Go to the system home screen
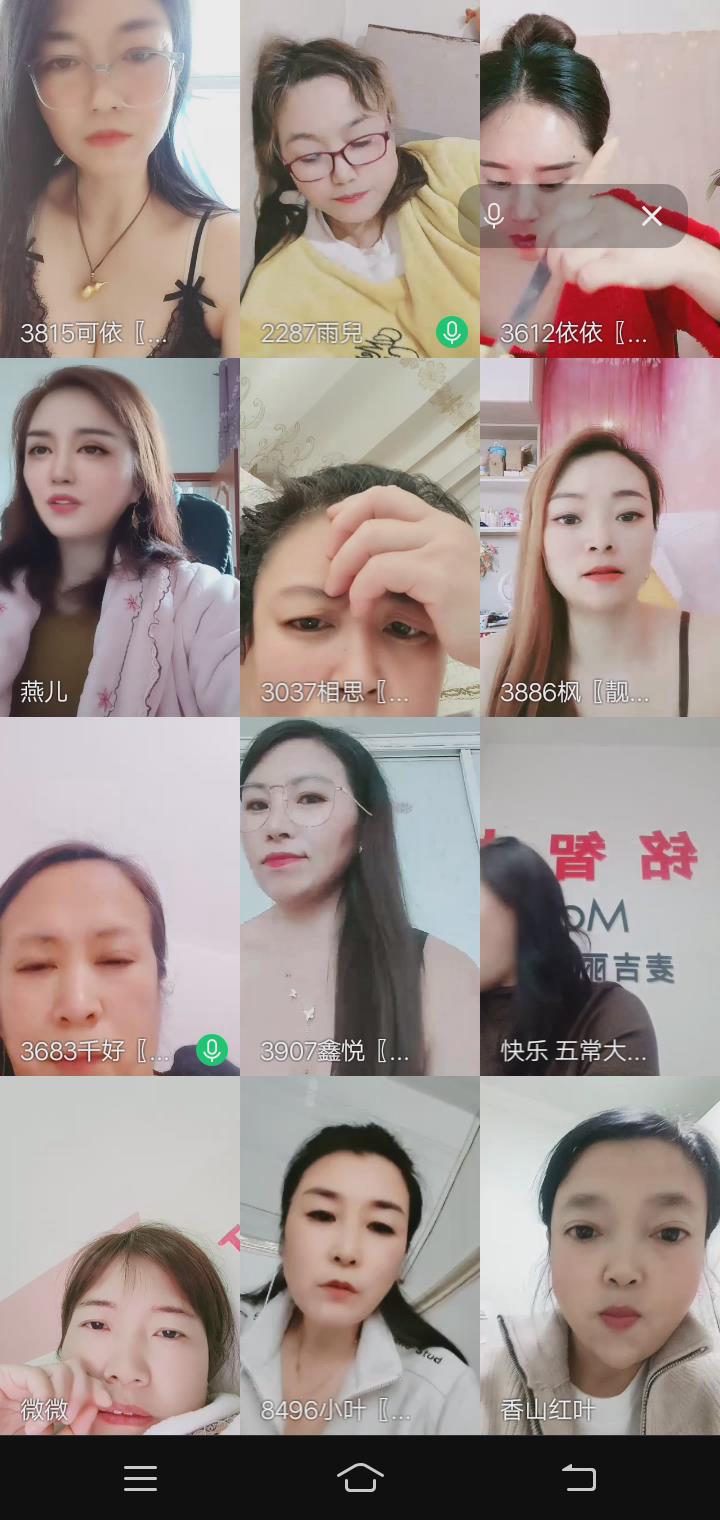 coord(360,1478)
